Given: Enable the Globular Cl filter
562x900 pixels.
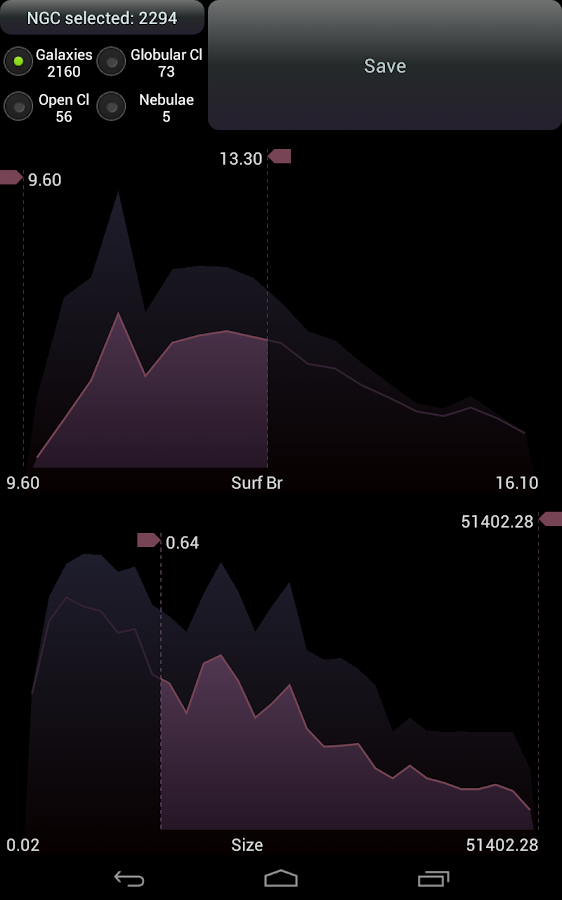Looking at the screenshot, I should click(111, 61).
